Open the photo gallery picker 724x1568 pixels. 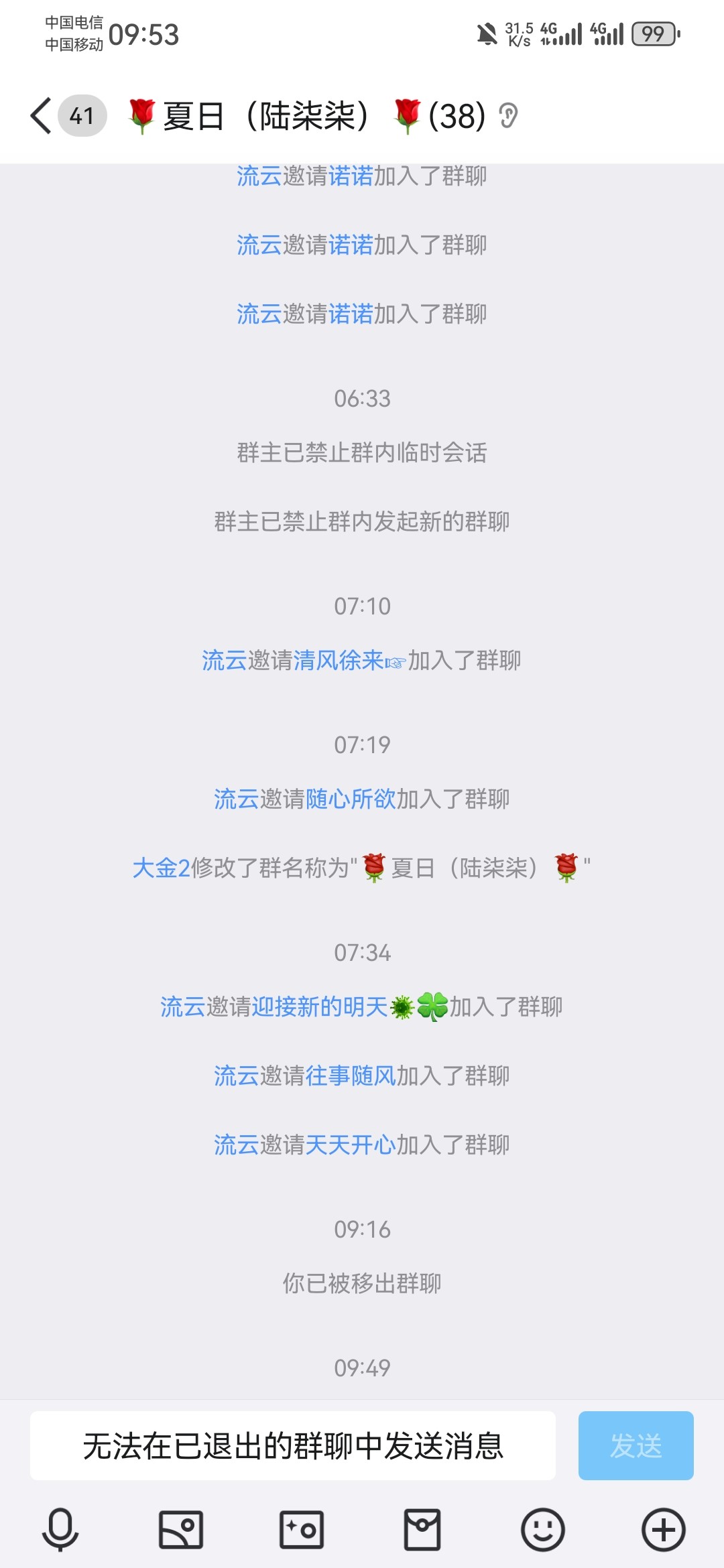181,1530
